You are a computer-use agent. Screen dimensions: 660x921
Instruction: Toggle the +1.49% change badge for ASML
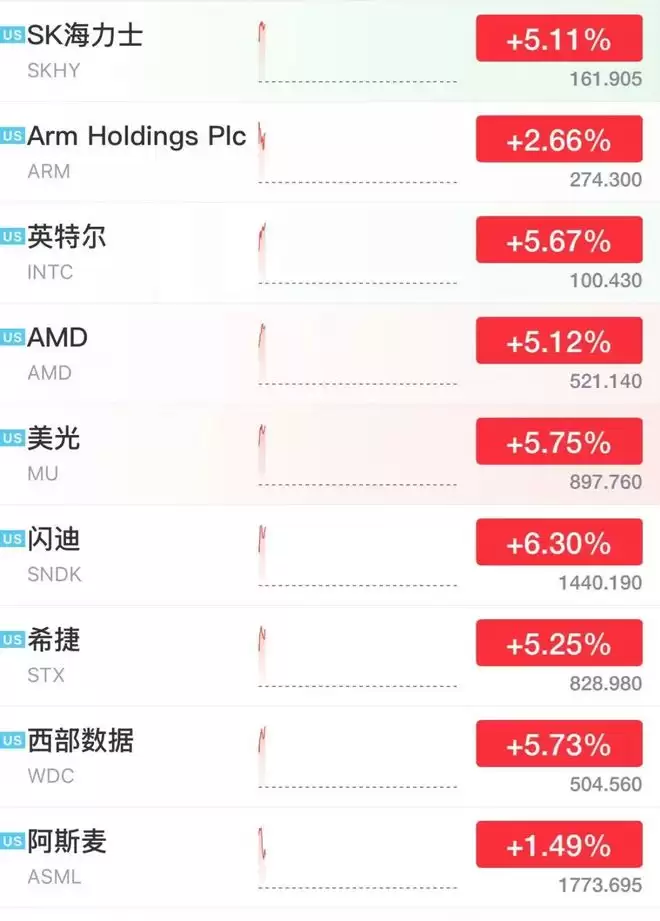[x=559, y=845]
